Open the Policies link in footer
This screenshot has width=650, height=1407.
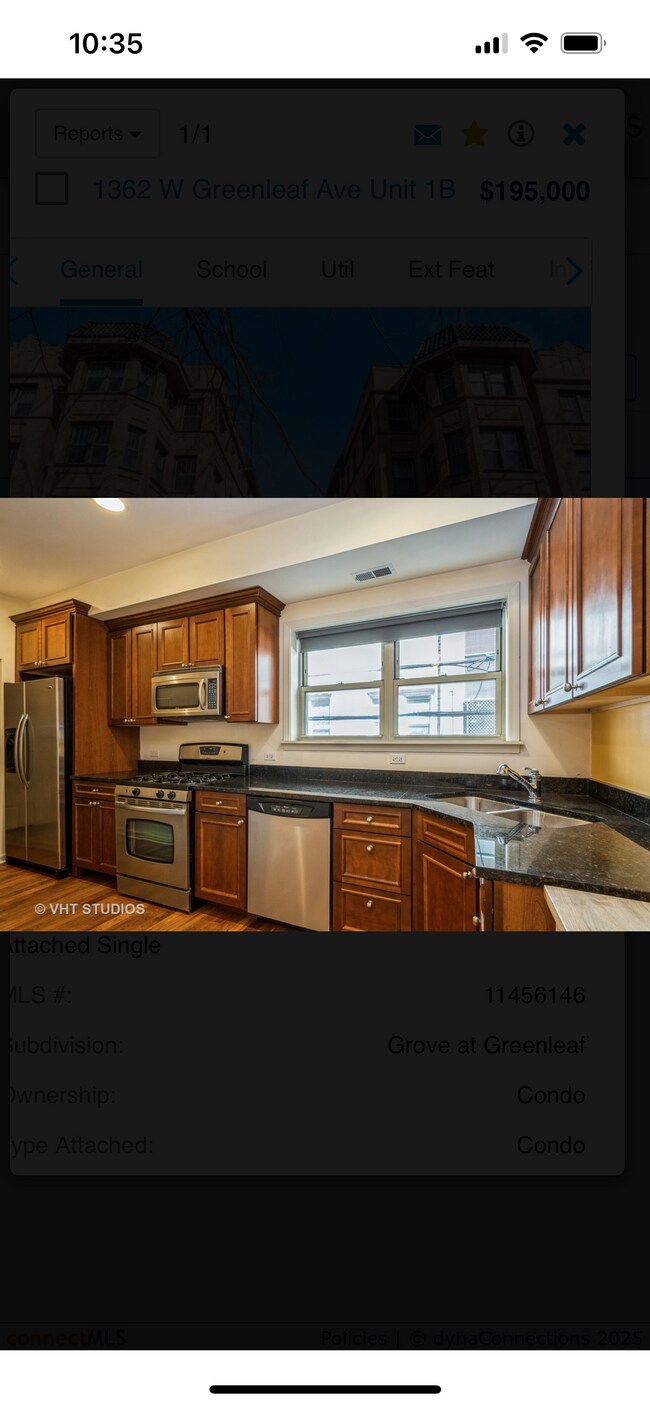coord(353,1338)
